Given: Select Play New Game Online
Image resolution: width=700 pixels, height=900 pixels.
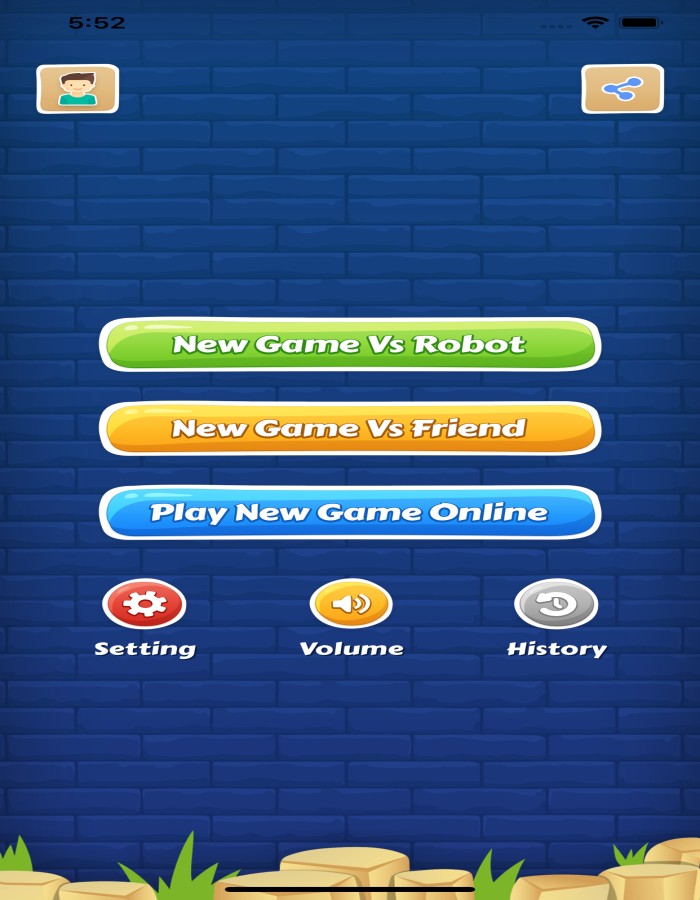Looking at the screenshot, I should click(350, 512).
